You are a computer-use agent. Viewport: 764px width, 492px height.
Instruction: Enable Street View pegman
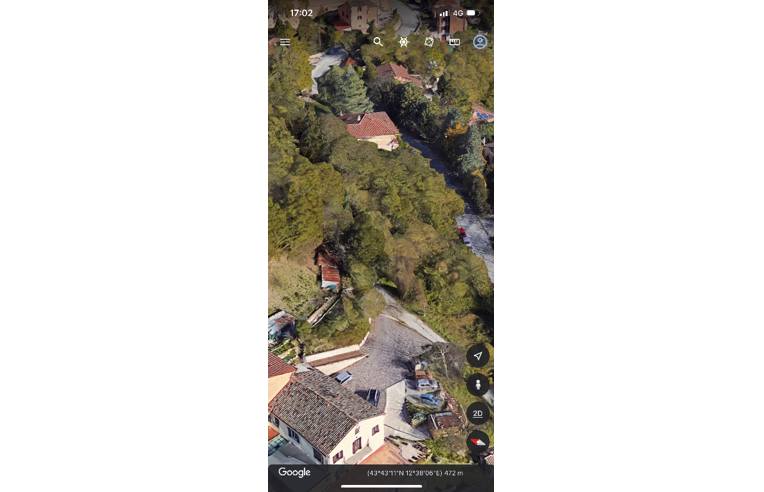(478, 385)
